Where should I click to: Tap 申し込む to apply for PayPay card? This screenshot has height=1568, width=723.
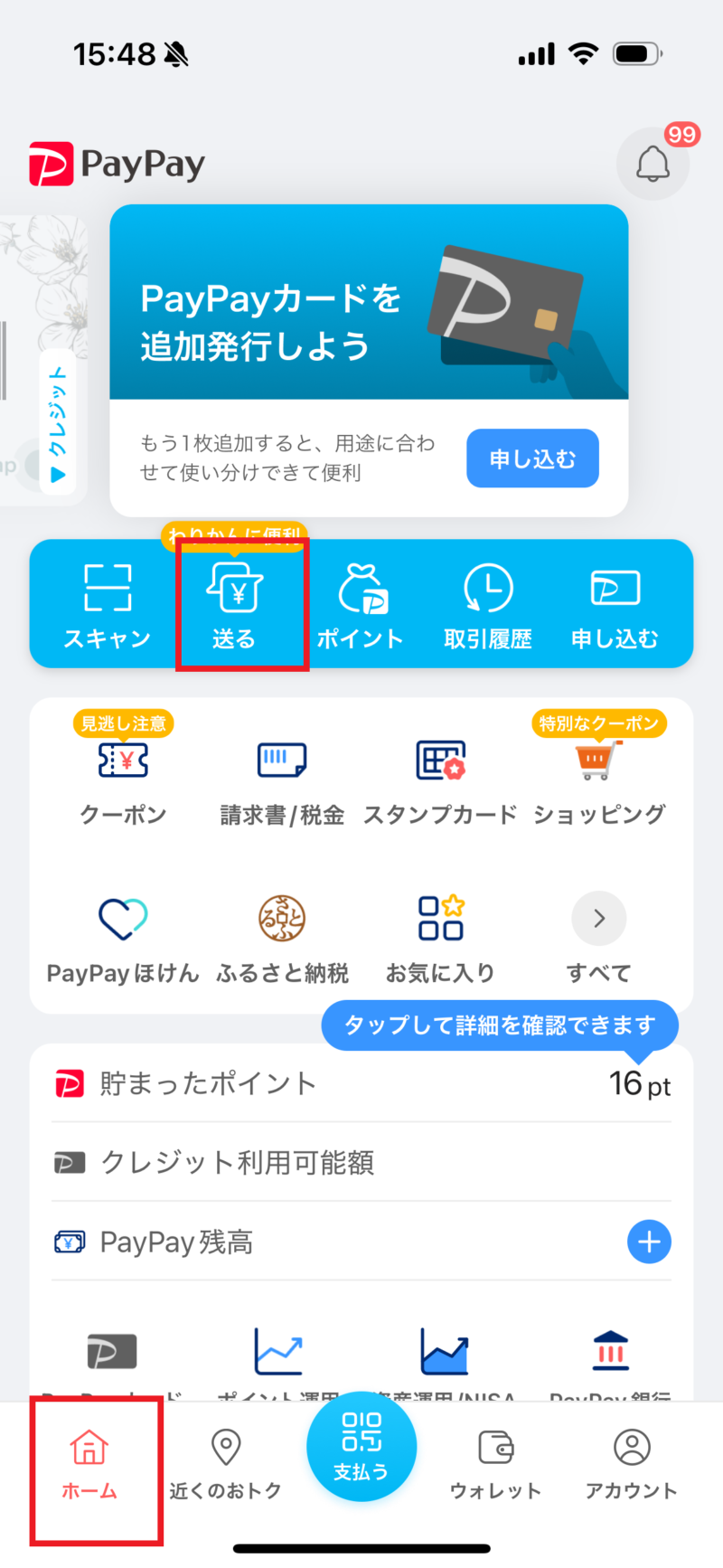[x=532, y=458]
